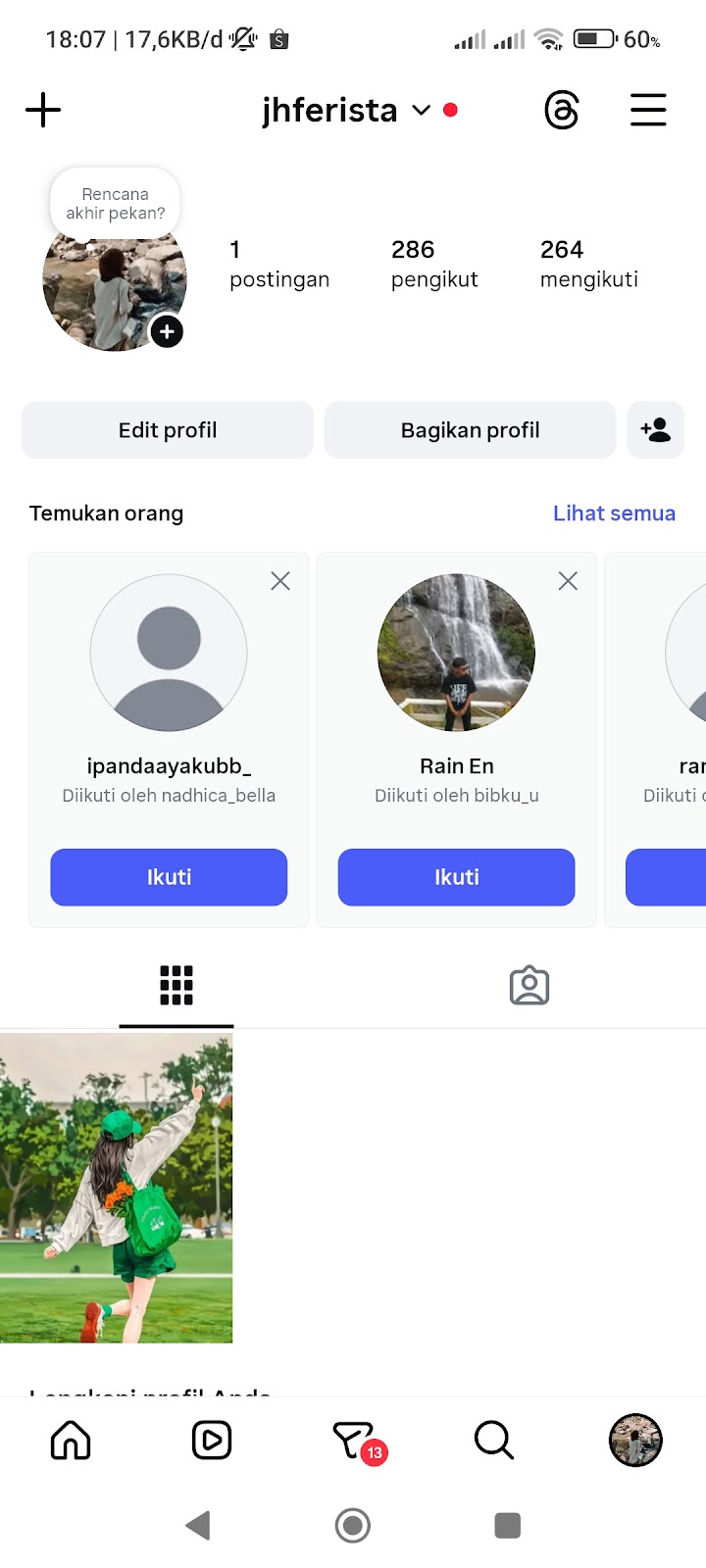View the 264 mengikuti list
Screen dimensions: 706x1568
point(588,264)
